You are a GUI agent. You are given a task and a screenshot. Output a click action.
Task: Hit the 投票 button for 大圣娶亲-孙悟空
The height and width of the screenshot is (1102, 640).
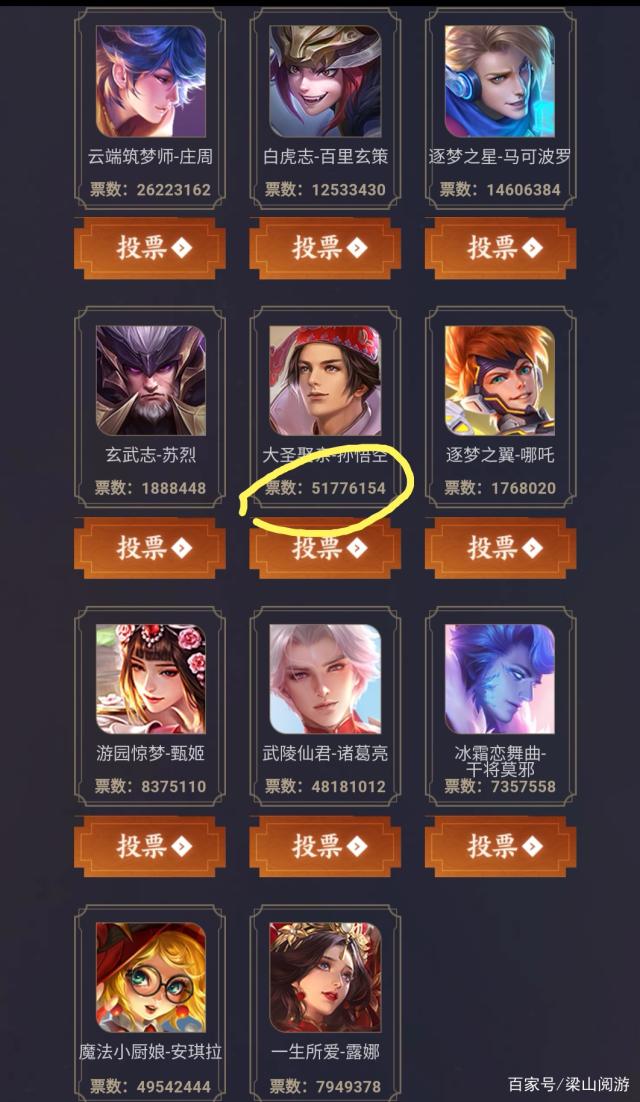tap(325, 547)
